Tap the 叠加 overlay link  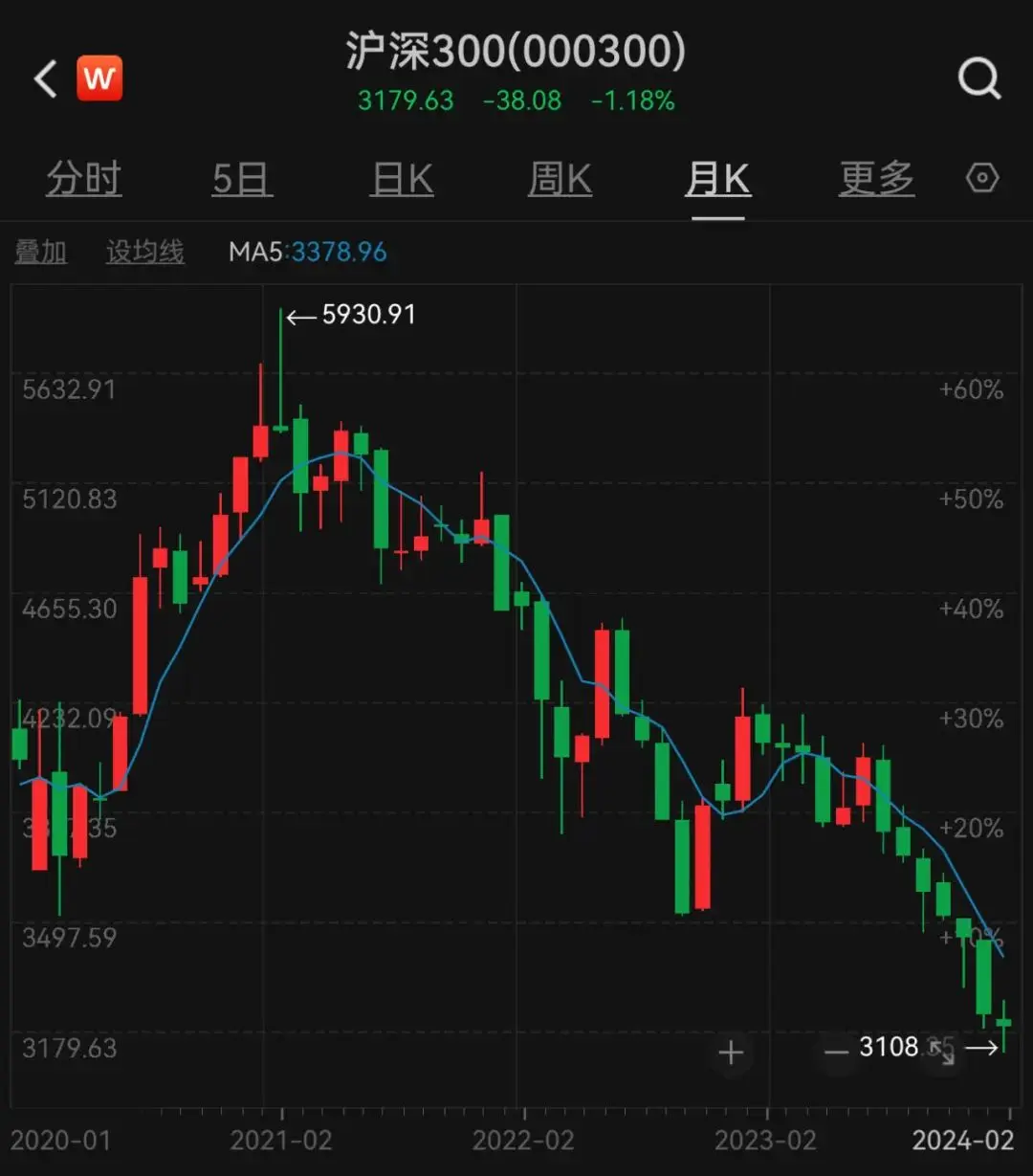tap(40, 253)
